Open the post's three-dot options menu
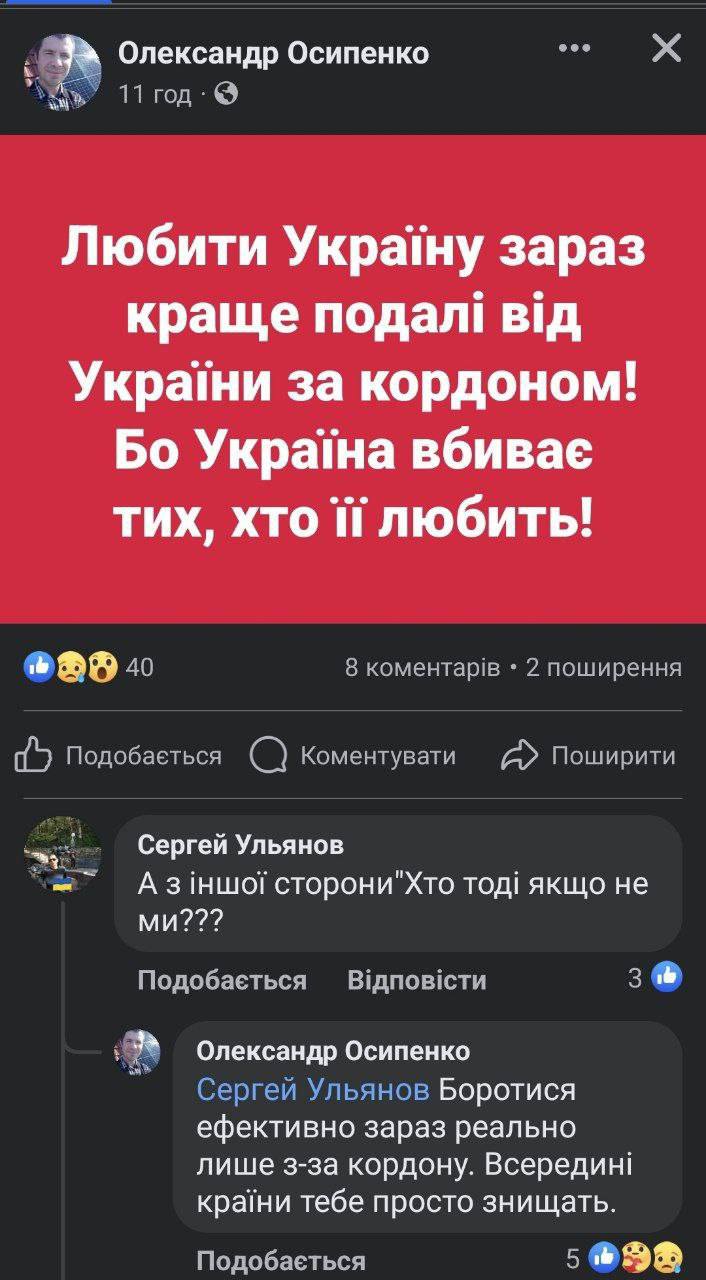The image size is (706, 1280). [574, 49]
